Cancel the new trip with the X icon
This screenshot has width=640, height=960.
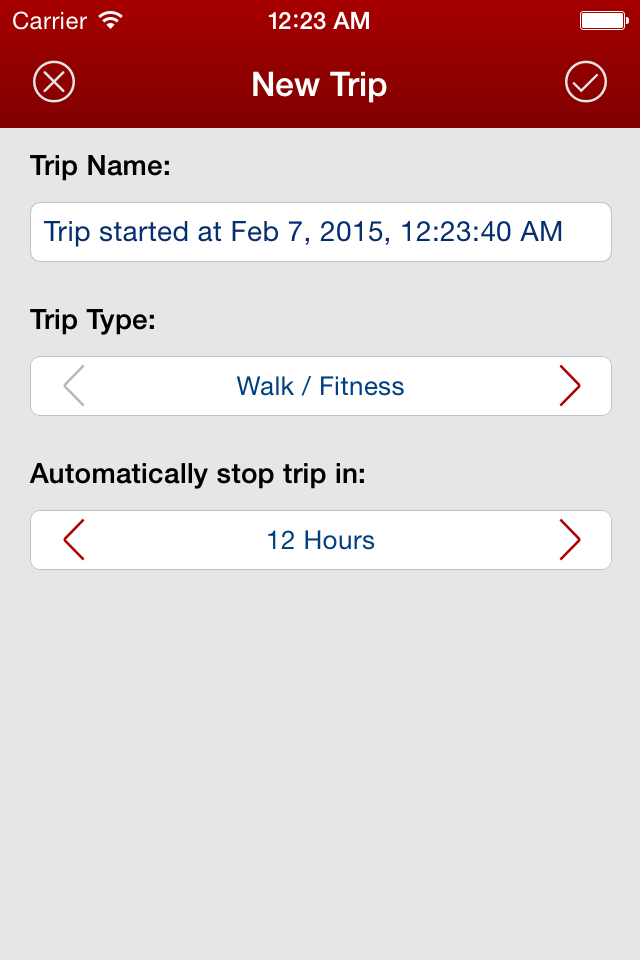point(54,82)
